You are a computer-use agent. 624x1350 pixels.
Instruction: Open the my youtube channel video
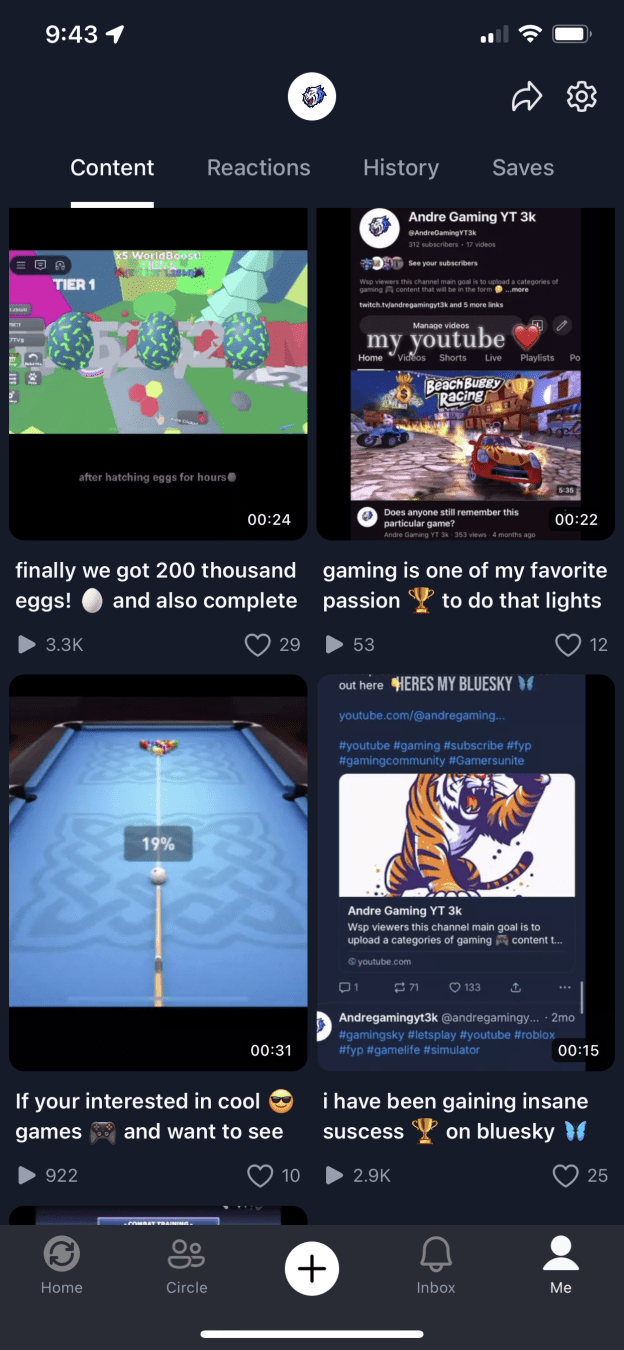click(x=466, y=375)
